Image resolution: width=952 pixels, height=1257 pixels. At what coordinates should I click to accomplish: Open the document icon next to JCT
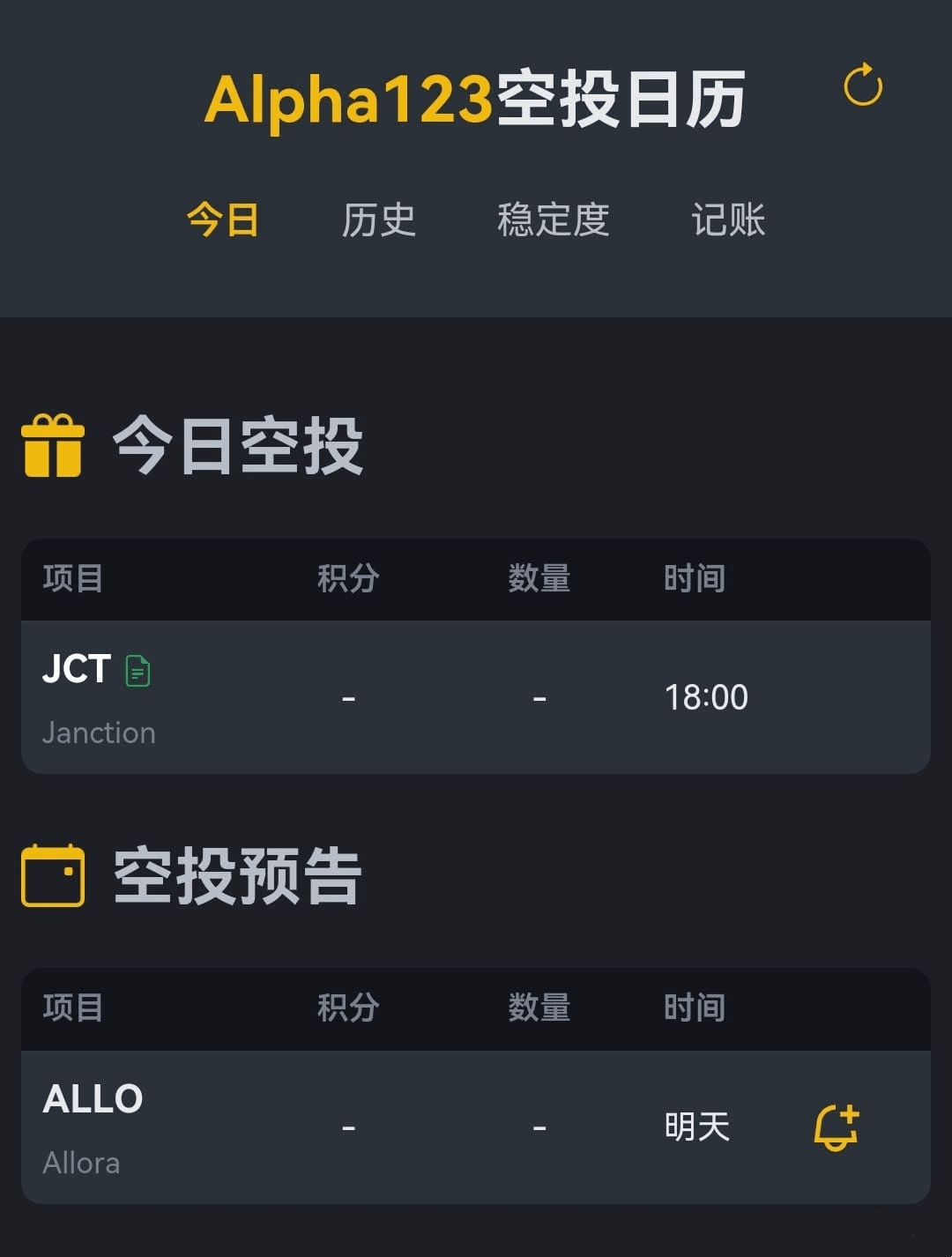click(x=138, y=671)
